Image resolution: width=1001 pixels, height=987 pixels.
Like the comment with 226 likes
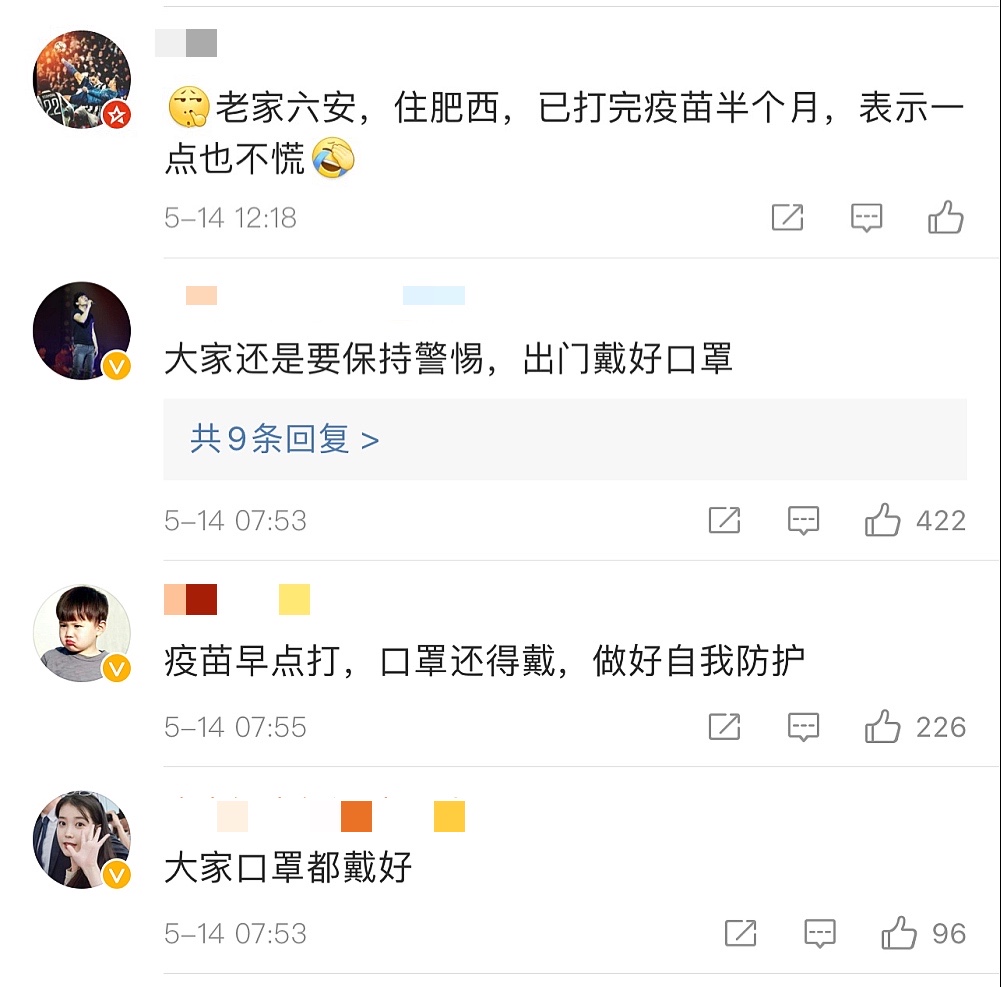[x=883, y=727]
